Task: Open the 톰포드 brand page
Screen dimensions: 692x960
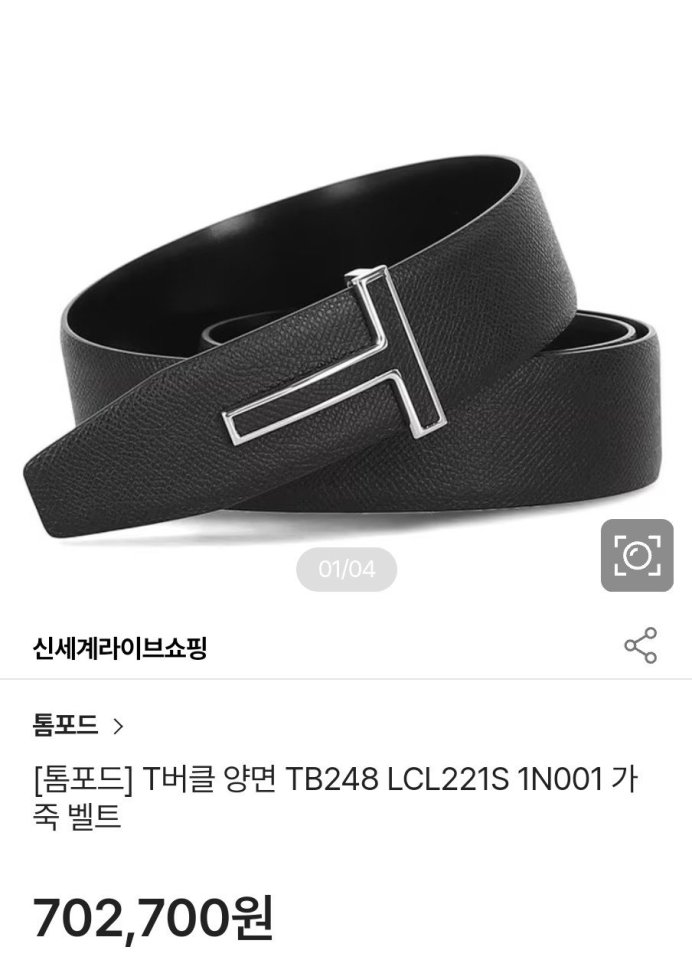Action: (x=78, y=725)
